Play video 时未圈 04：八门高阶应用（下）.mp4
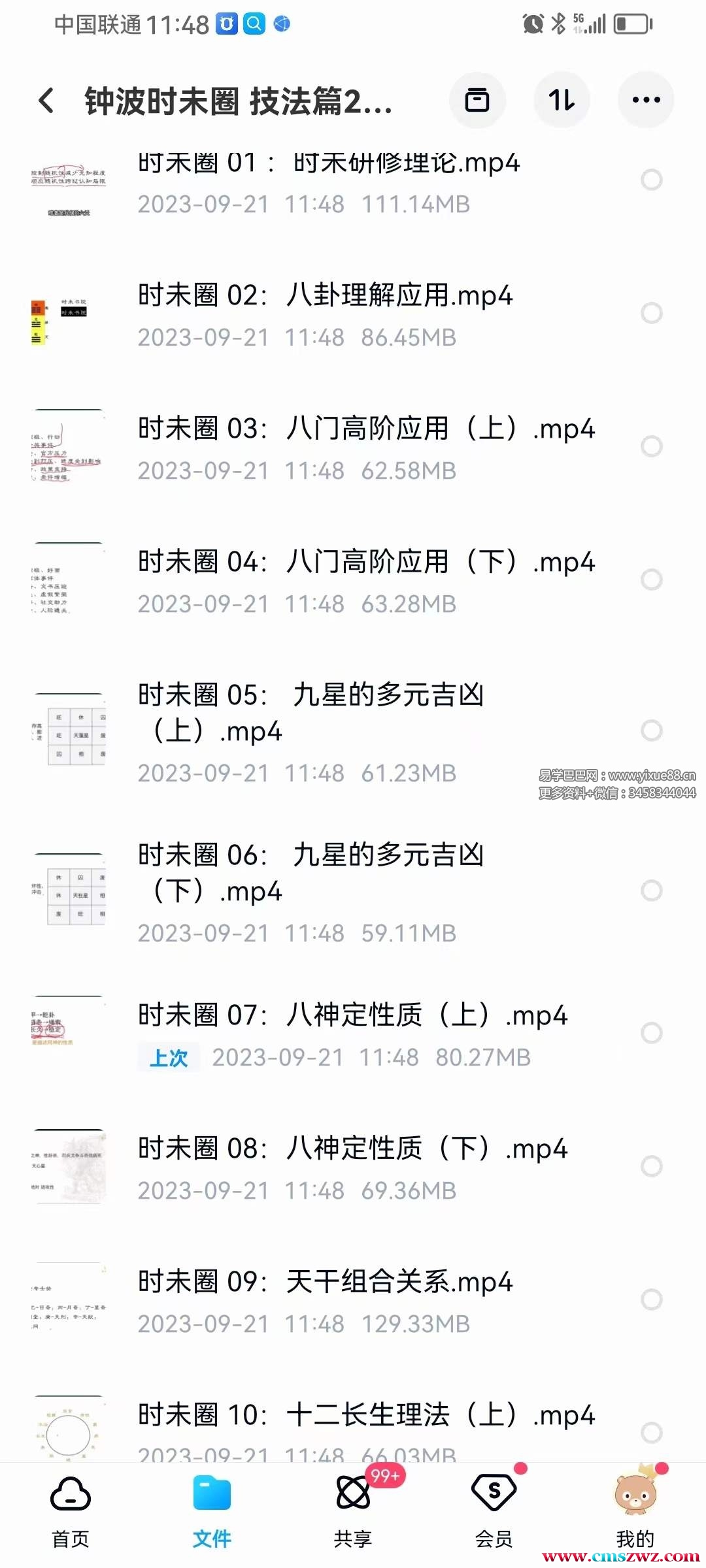 pyautogui.click(x=366, y=562)
